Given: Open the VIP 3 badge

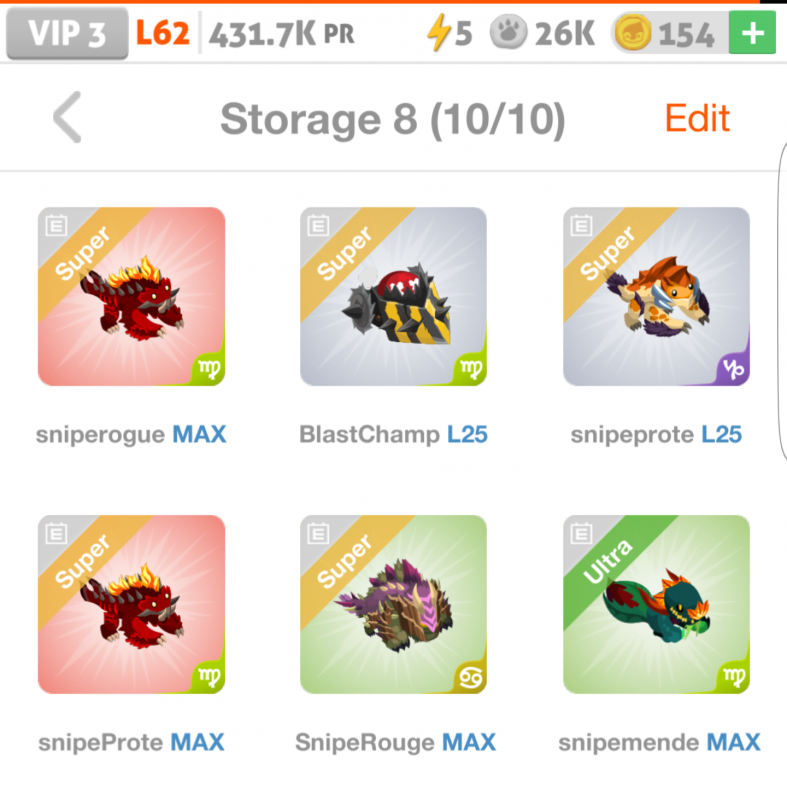Looking at the screenshot, I should click(67, 34).
